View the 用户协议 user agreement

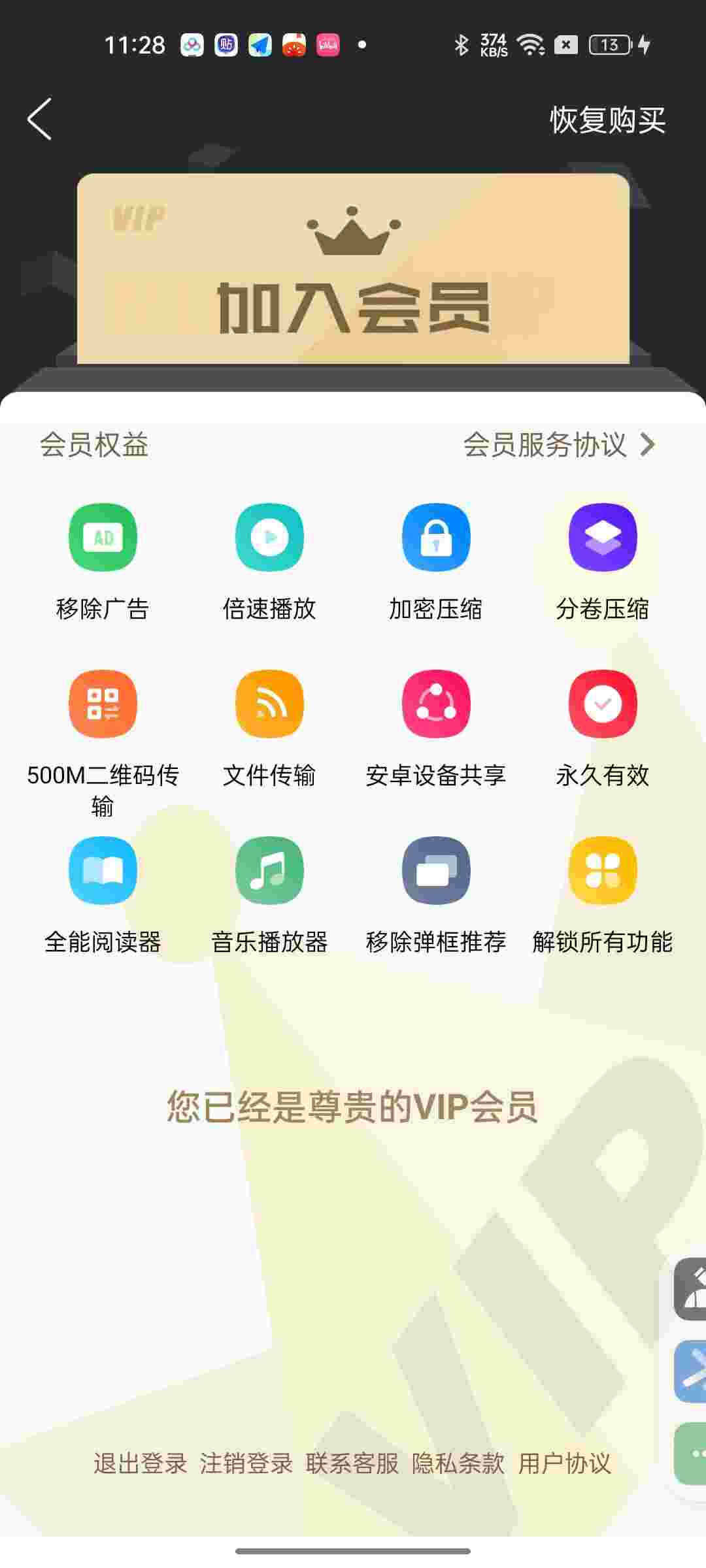[x=565, y=1463]
